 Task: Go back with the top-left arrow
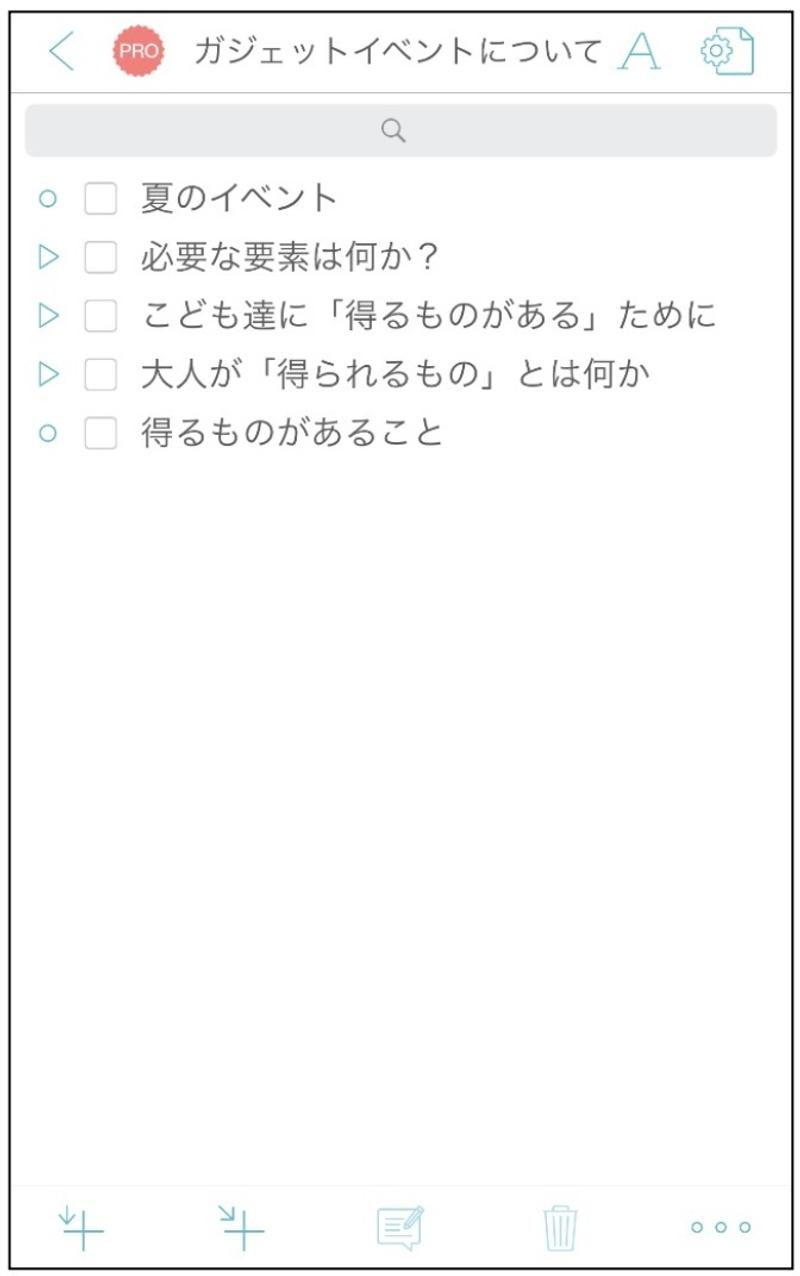(62, 51)
